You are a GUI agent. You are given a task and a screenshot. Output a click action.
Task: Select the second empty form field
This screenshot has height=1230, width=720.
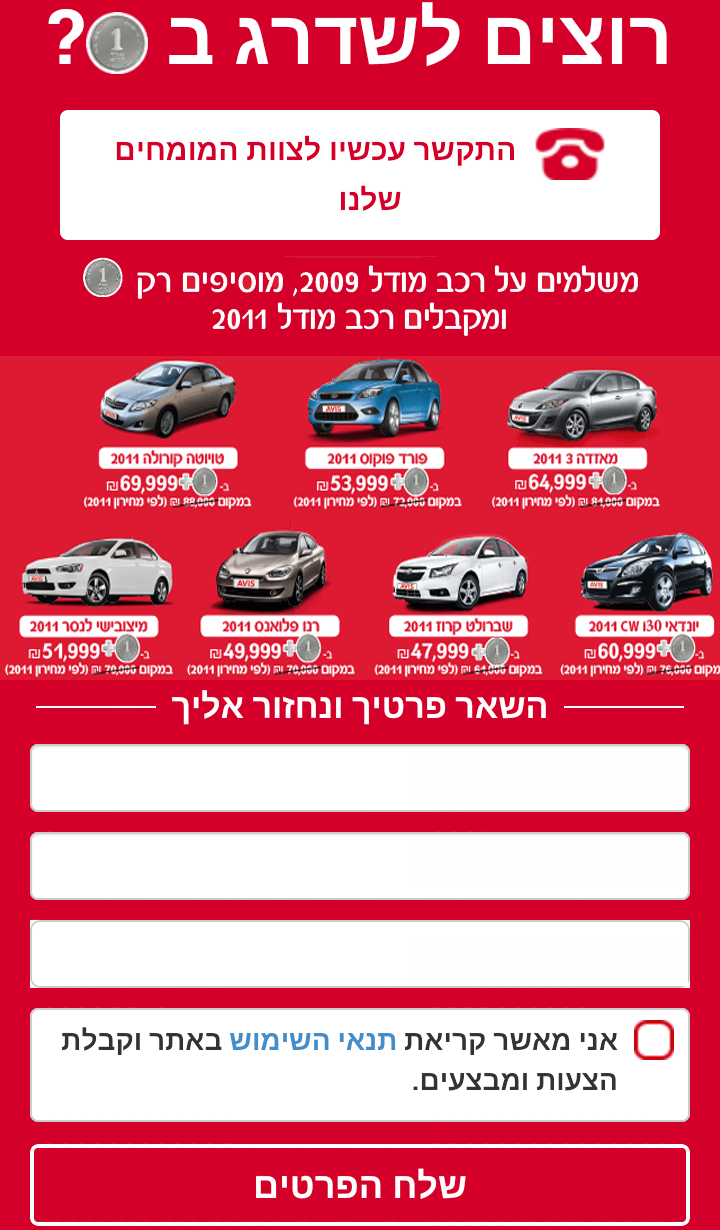(x=360, y=866)
